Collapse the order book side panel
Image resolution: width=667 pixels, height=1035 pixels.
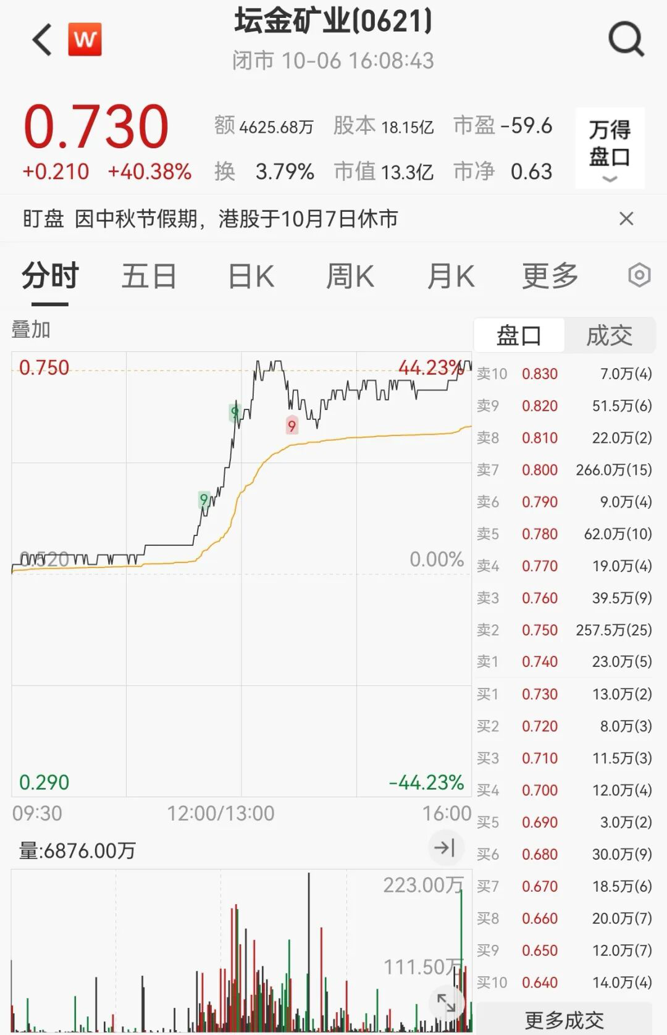pyautogui.click(x=445, y=849)
